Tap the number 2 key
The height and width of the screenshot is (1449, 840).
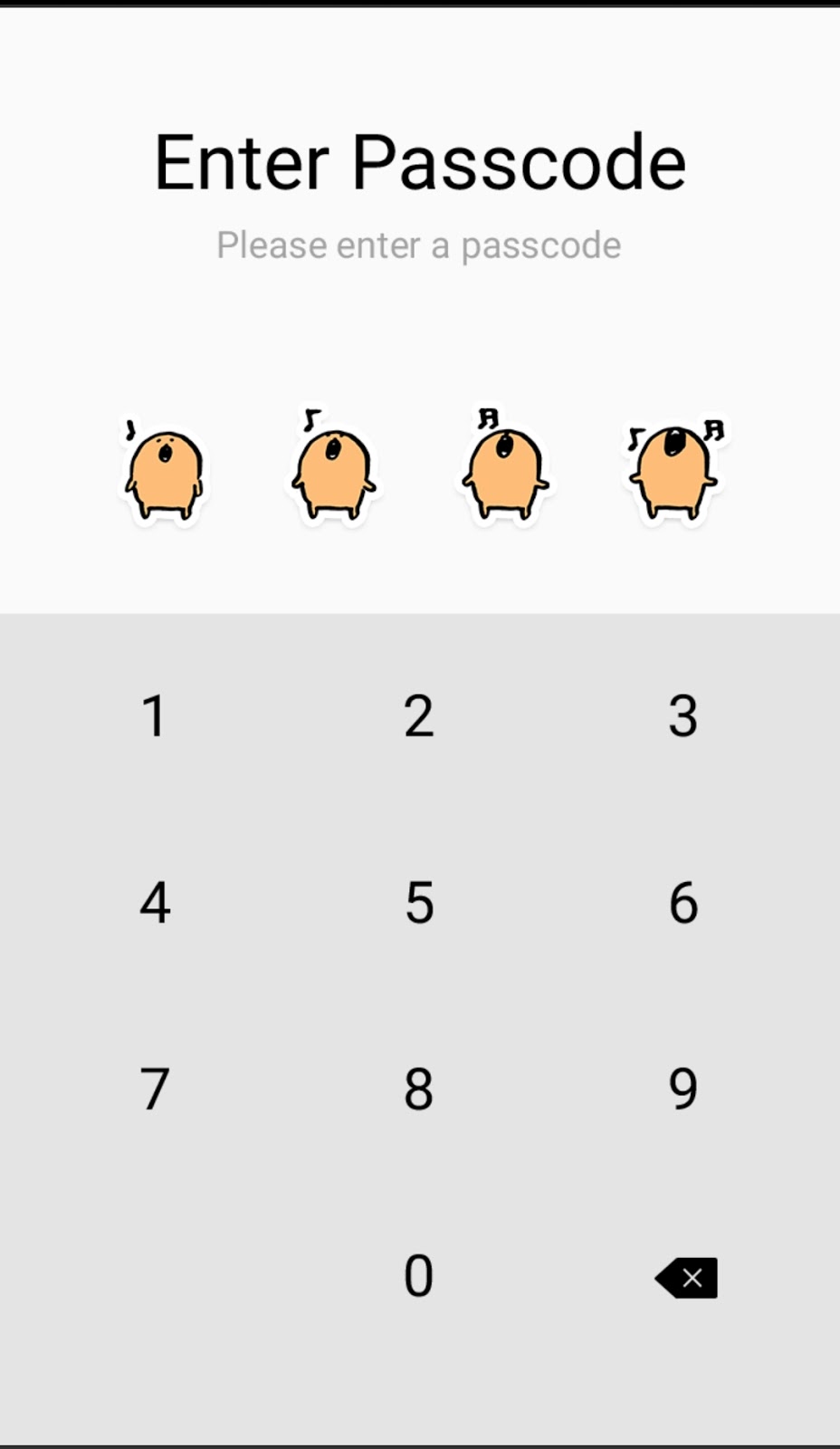pos(418,715)
